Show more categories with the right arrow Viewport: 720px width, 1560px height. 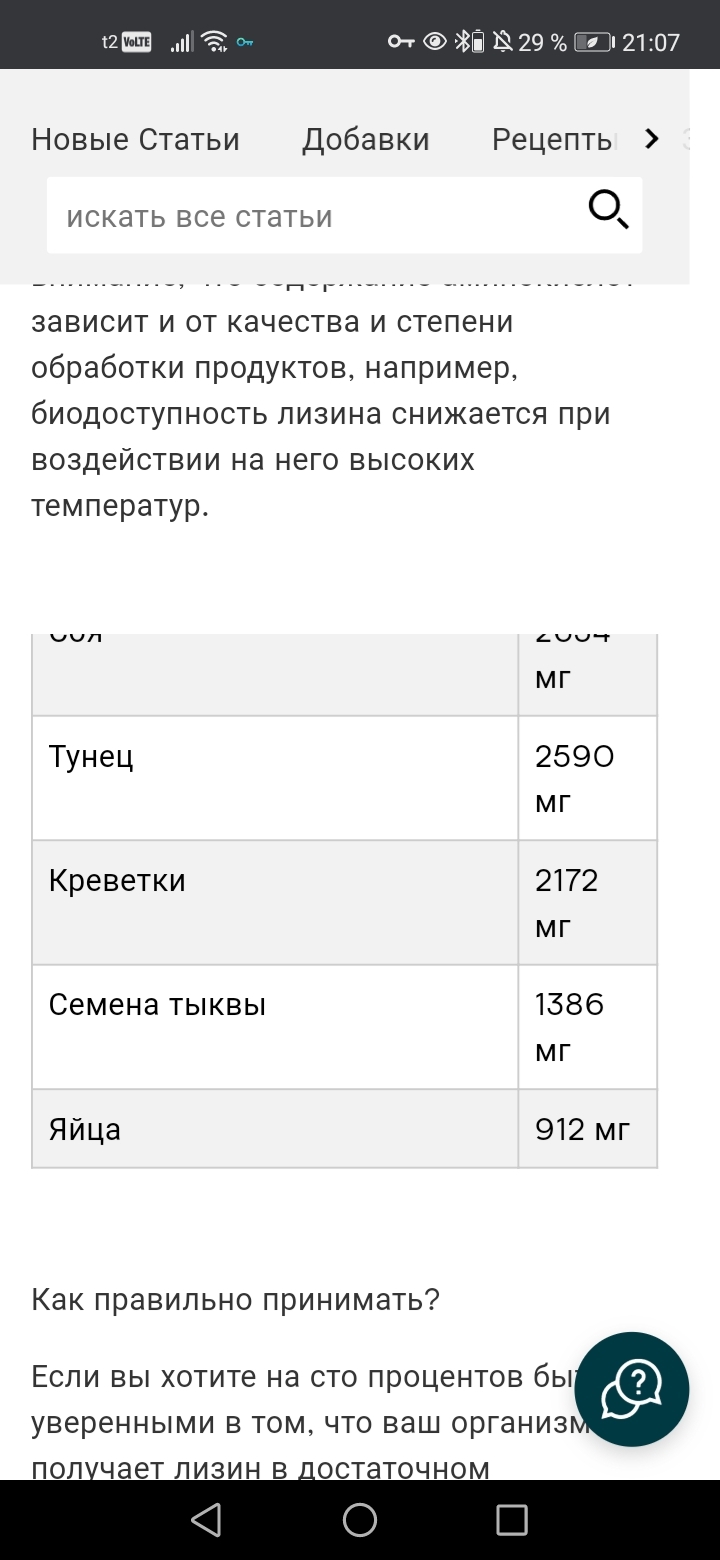click(x=652, y=139)
